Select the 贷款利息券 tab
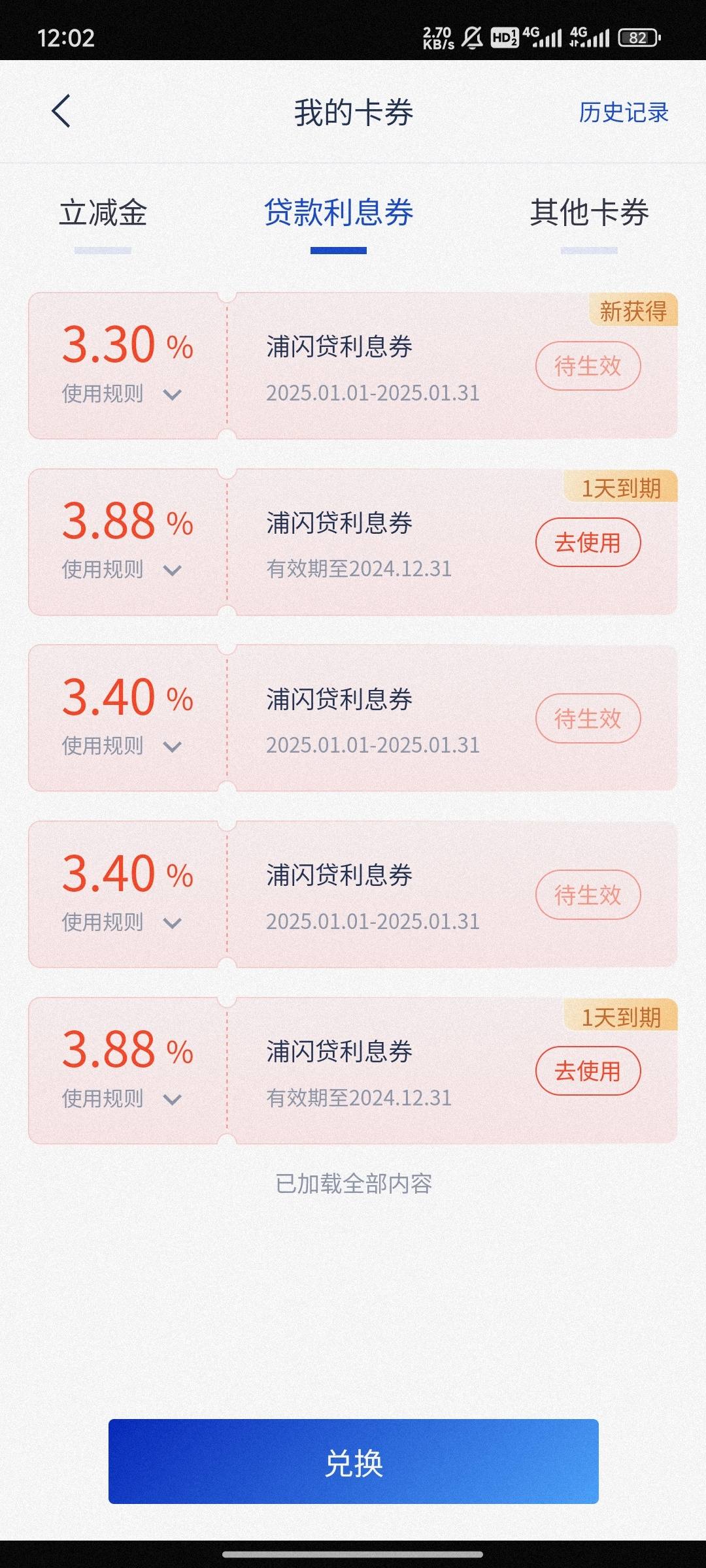Screen dimensions: 706x1568 (x=339, y=213)
